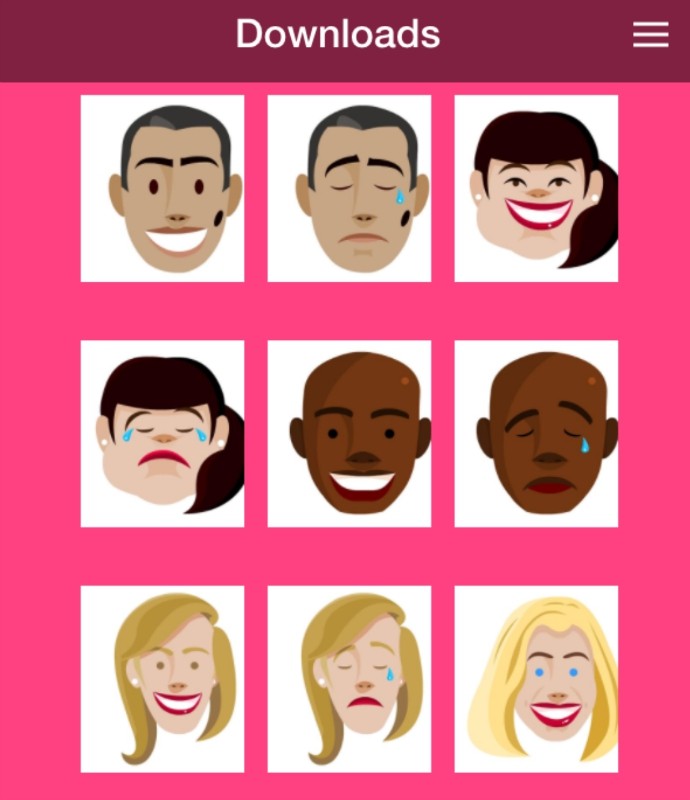Tap the crying woman with dark ponytail
This screenshot has height=800, width=690.
pos(162,433)
